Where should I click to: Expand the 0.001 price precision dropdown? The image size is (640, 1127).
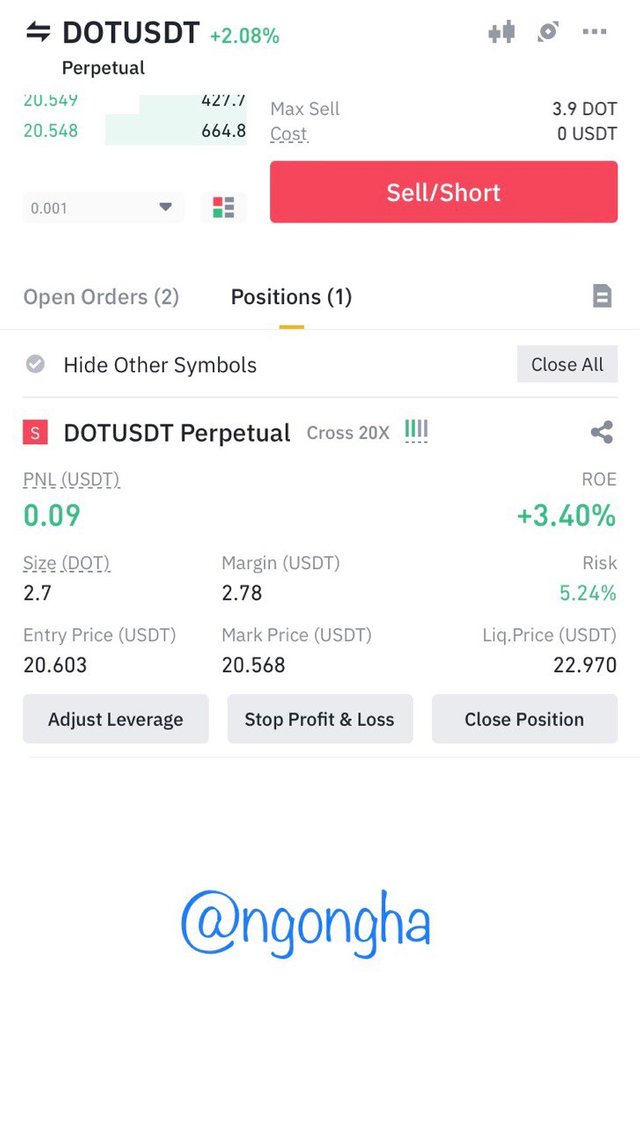(x=104, y=208)
